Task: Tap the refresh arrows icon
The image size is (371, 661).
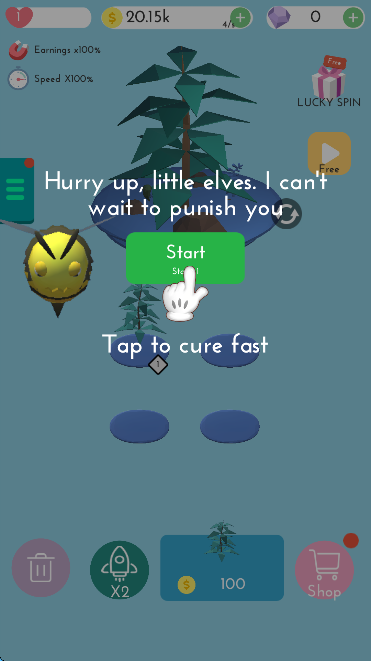Action: click(x=287, y=214)
